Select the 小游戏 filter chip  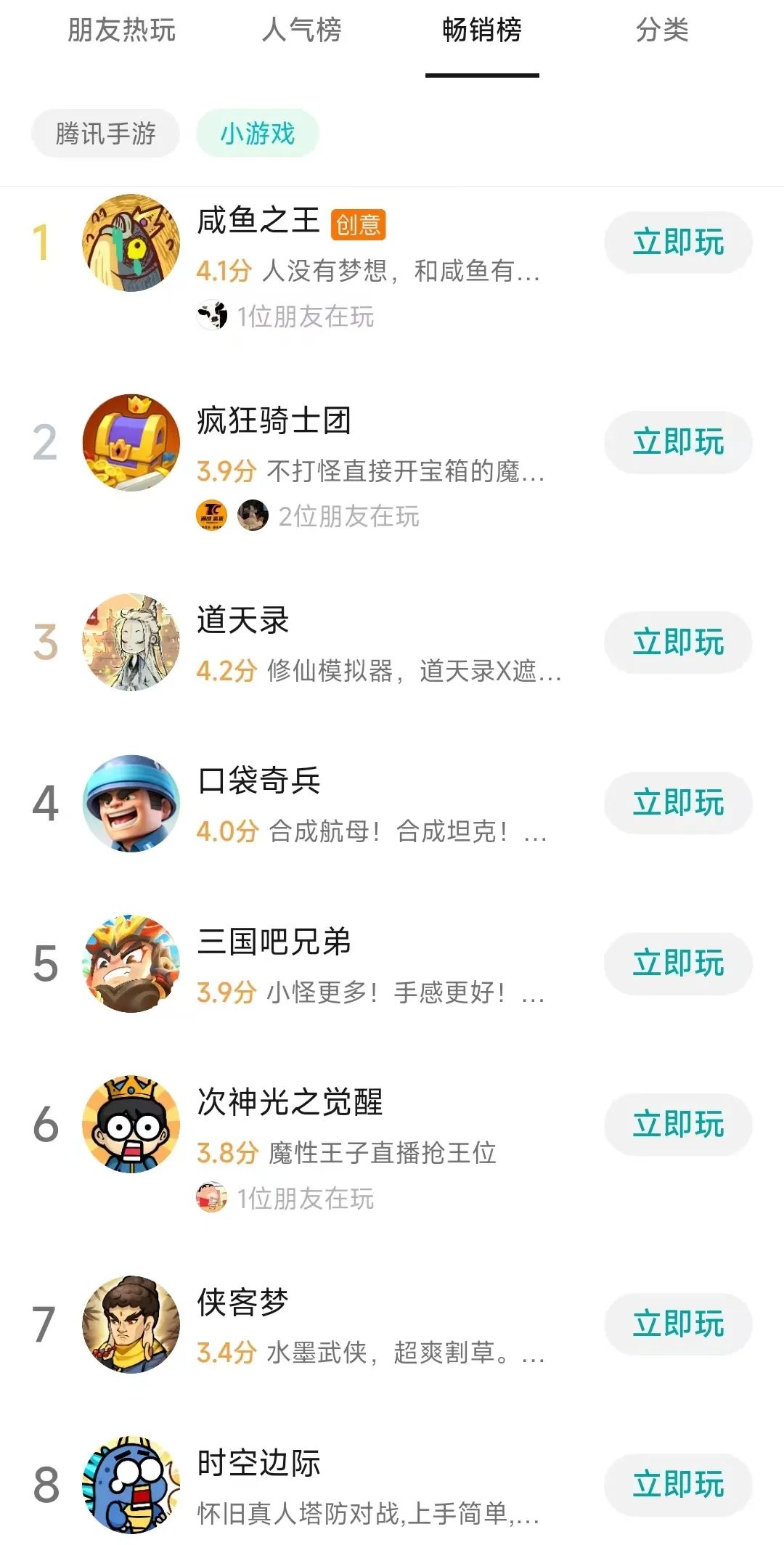258,134
